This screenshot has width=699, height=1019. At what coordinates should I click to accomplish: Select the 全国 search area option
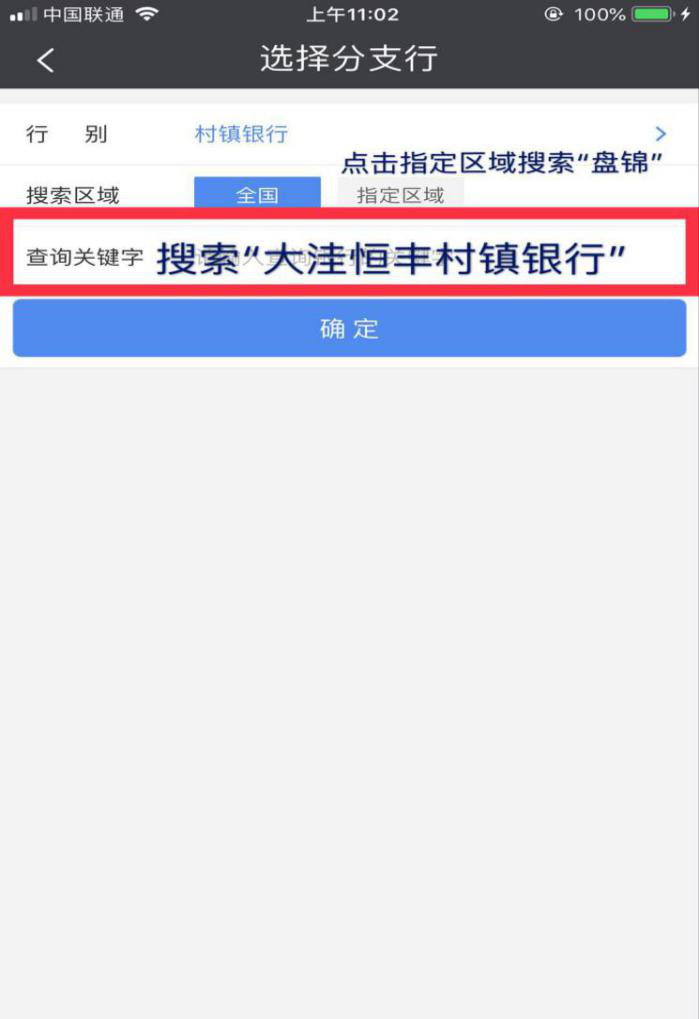257,194
